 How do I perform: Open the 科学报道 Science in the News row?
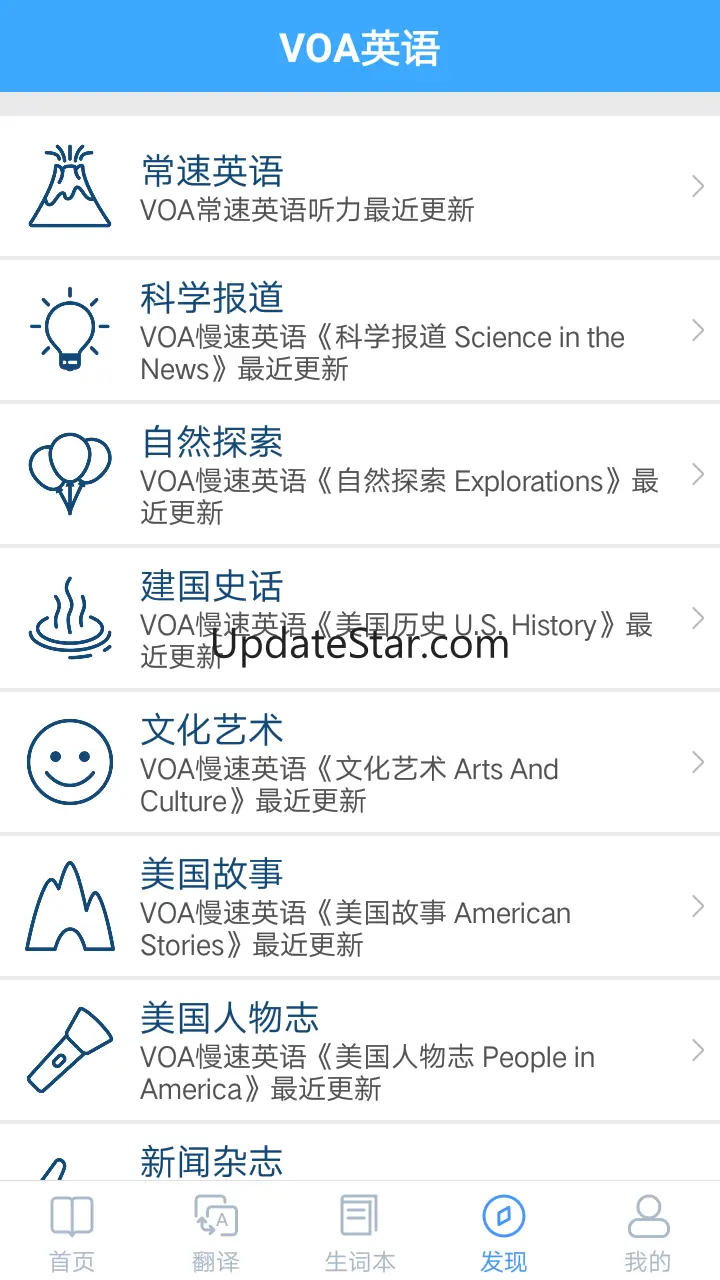360,331
